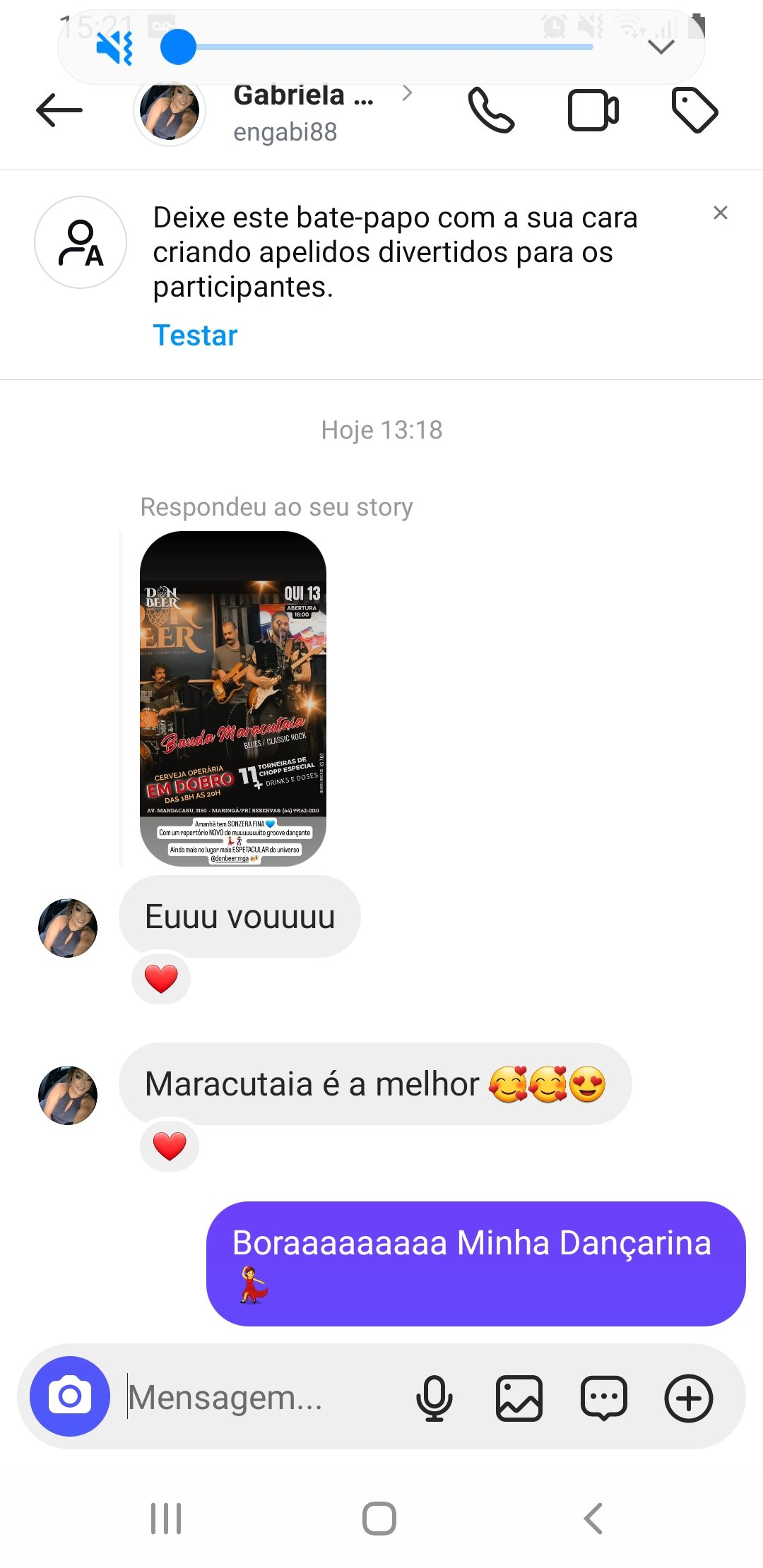Open Gabriela's profile details from the header
Viewport: 763px width, 1568px height.
click(x=304, y=112)
